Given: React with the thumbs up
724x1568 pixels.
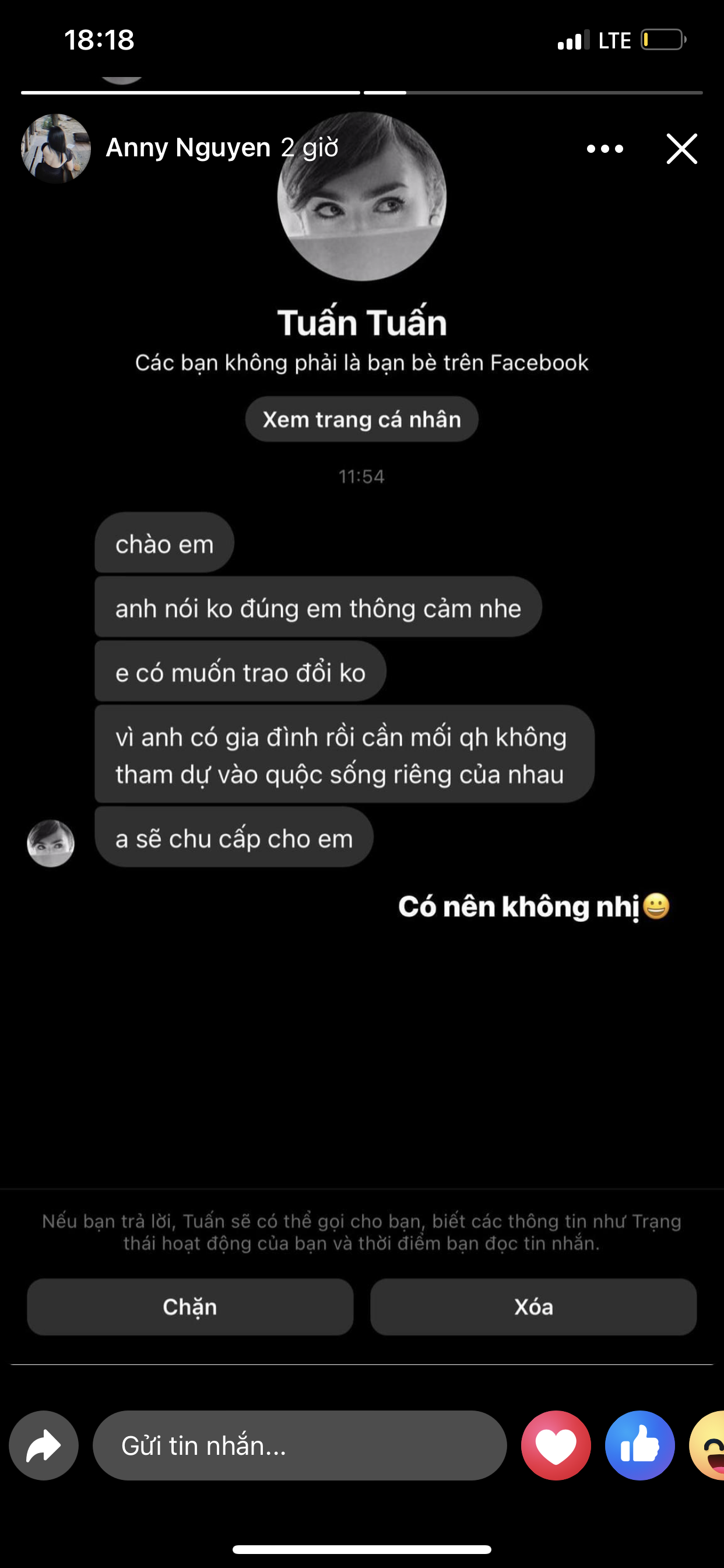Looking at the screenshot, I should click(639, 1445).
